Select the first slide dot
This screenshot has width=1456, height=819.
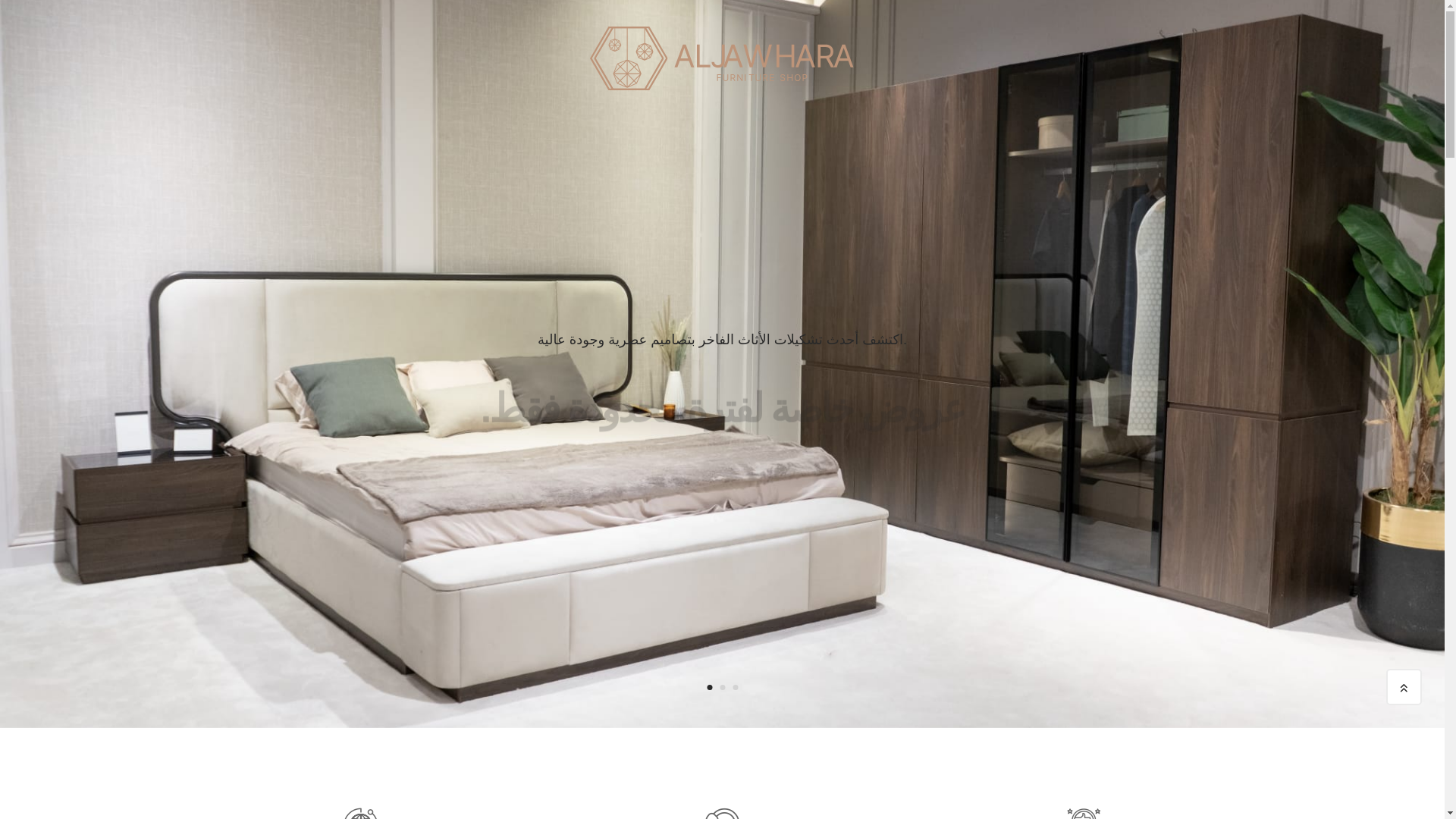click(710, 688)
